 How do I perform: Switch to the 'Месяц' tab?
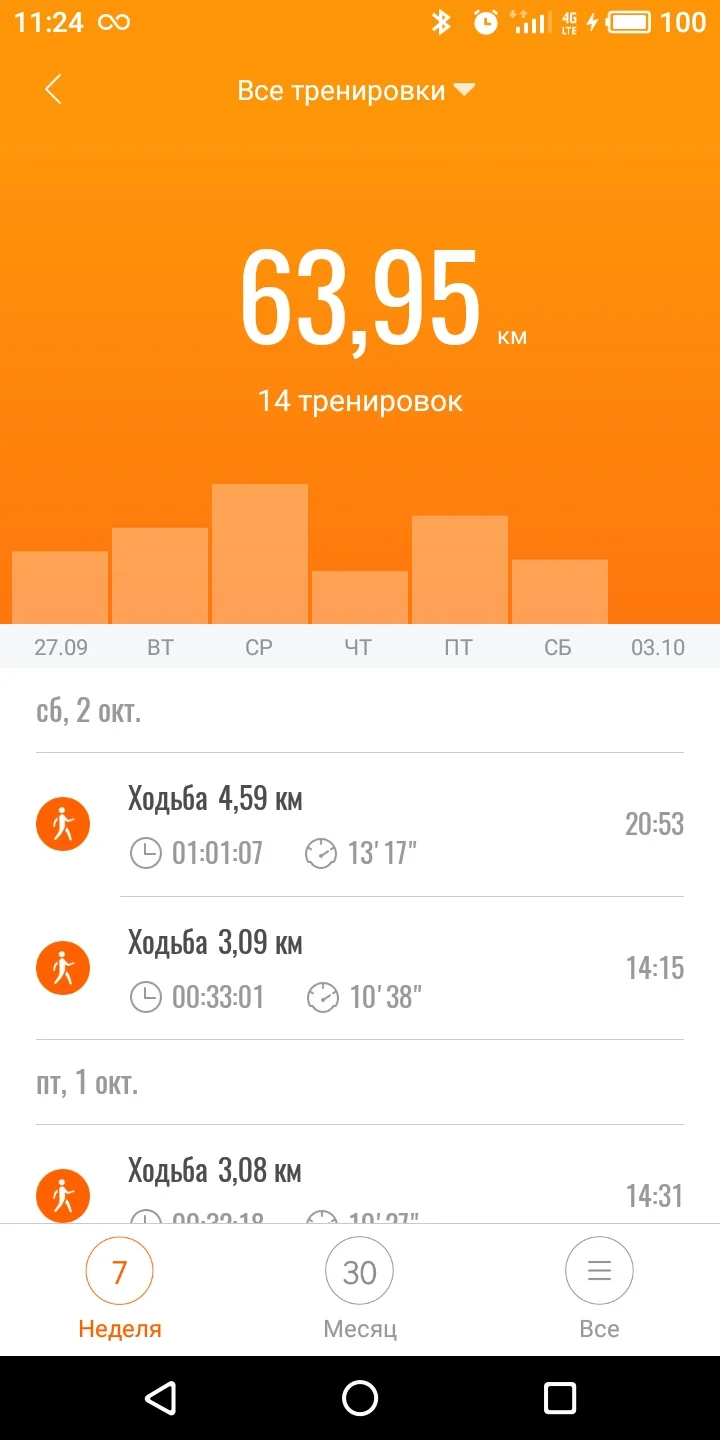[x=360, y=1289]
